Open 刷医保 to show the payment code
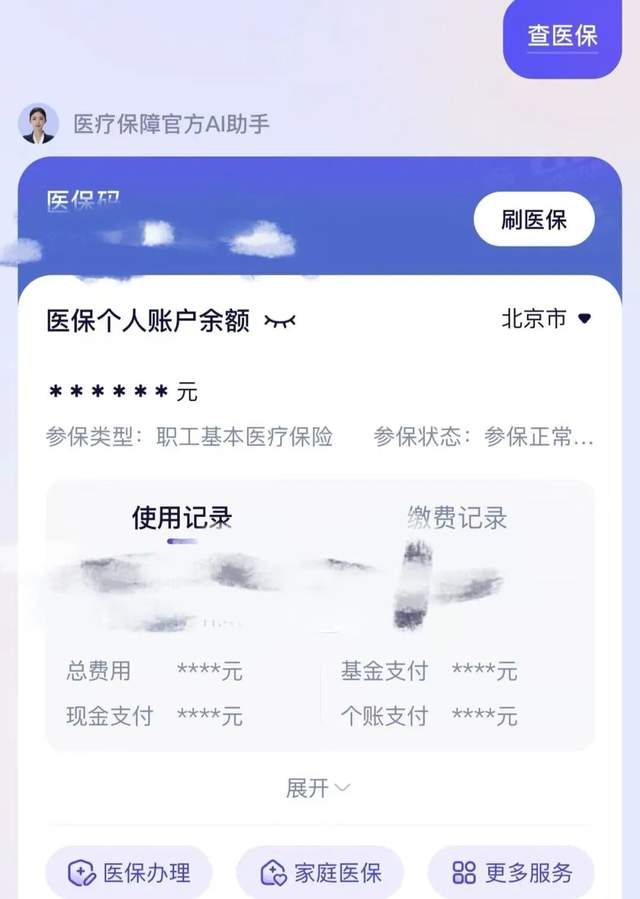 point(534,219)
